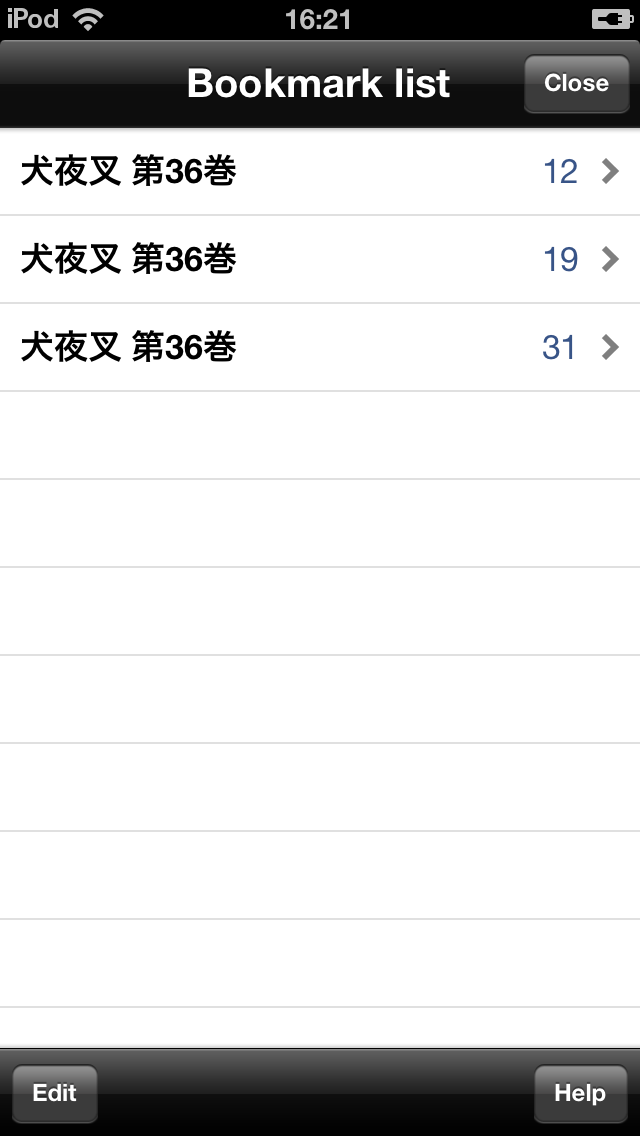Open the bookmark at page 31
The width and height of the screenshot is (640, 1136).
[x=320, y=348]
